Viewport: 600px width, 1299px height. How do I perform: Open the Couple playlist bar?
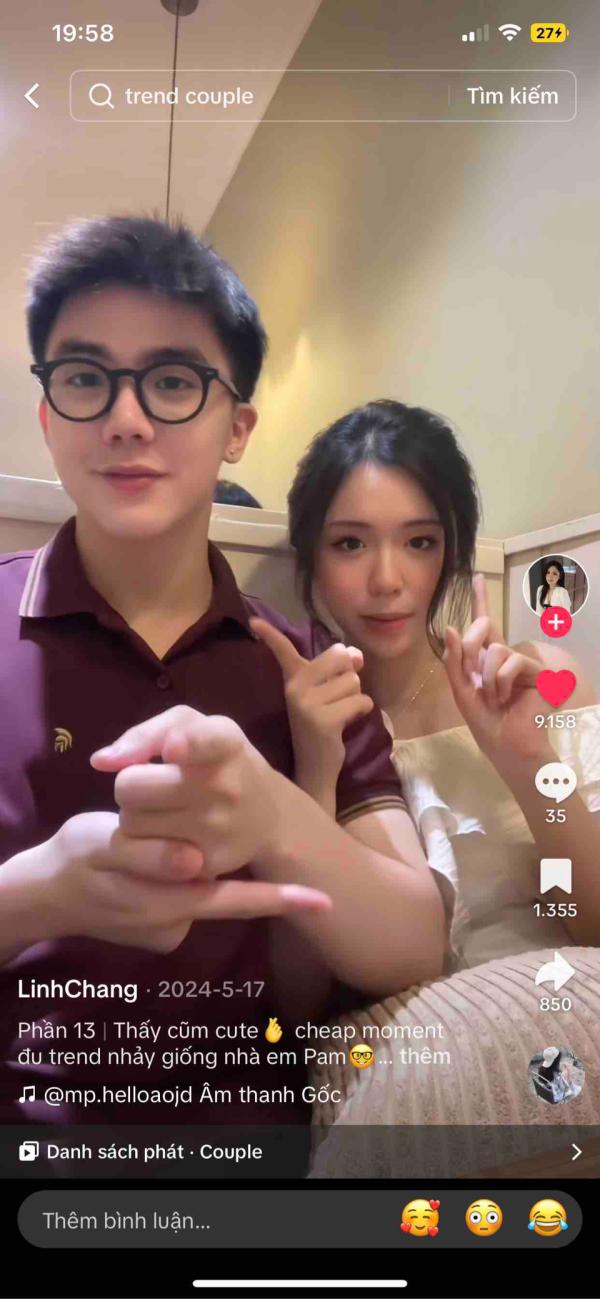300,1152
